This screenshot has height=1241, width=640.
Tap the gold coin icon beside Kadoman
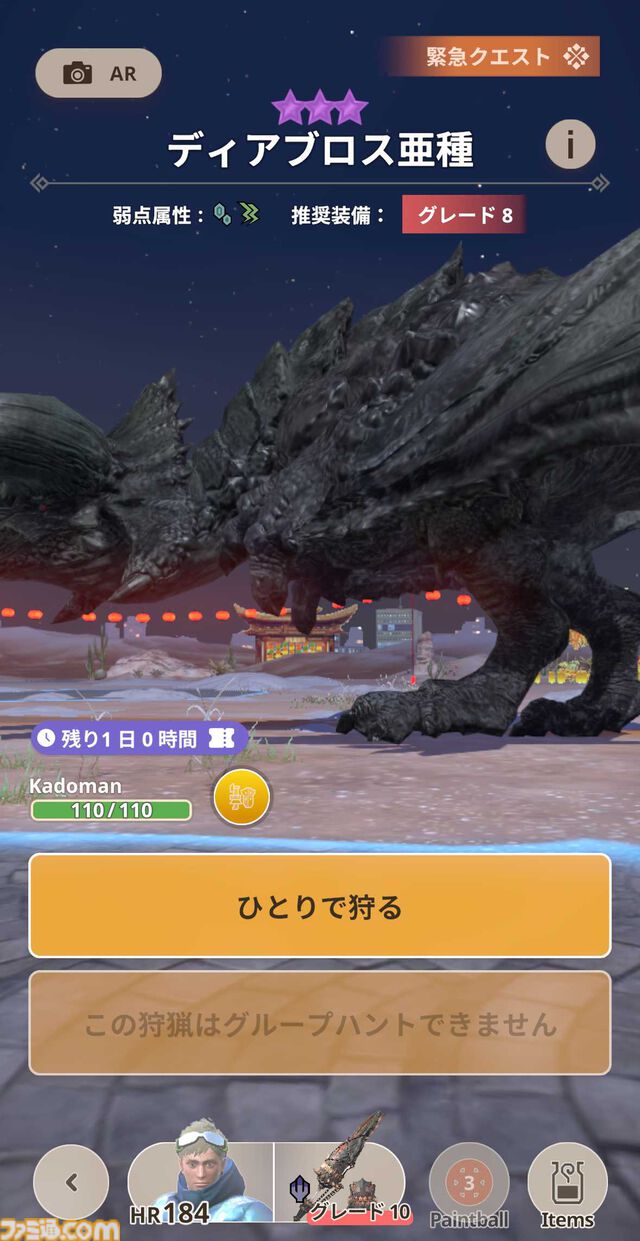pyautogui.click(x=241, y=797)
